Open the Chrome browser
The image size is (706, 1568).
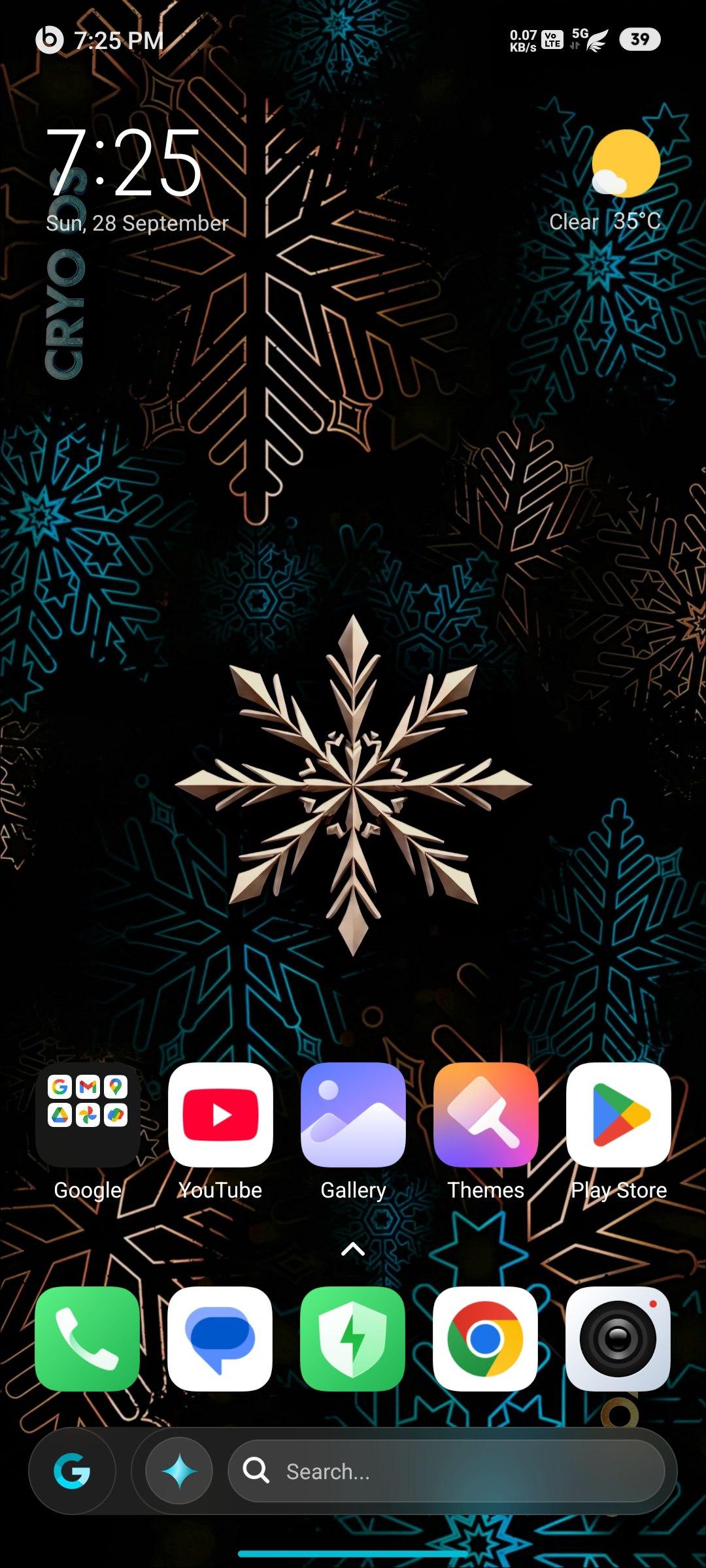coord(486,1339)
